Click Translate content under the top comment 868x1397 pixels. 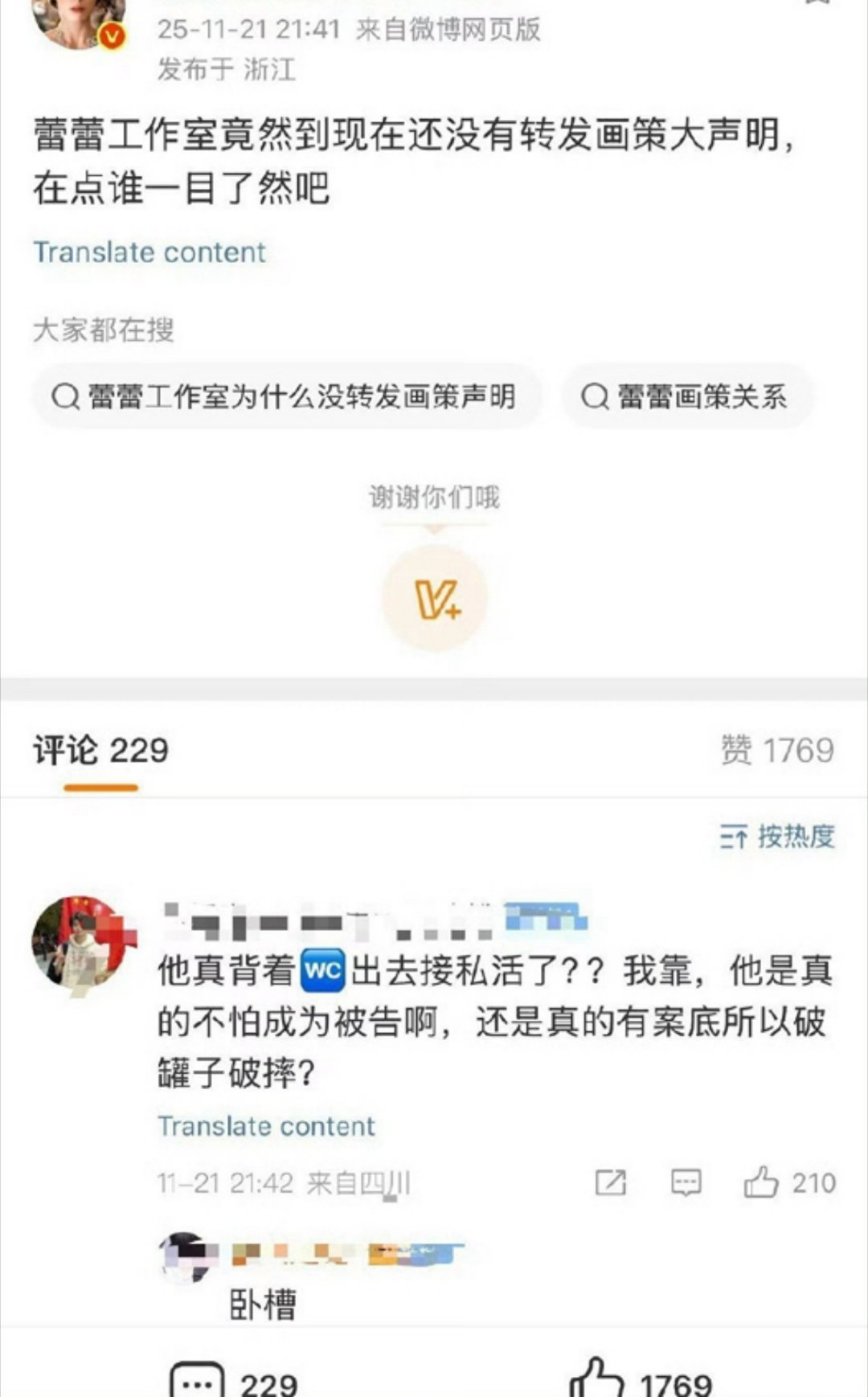pyautogui.click(x=267, y=1125)
